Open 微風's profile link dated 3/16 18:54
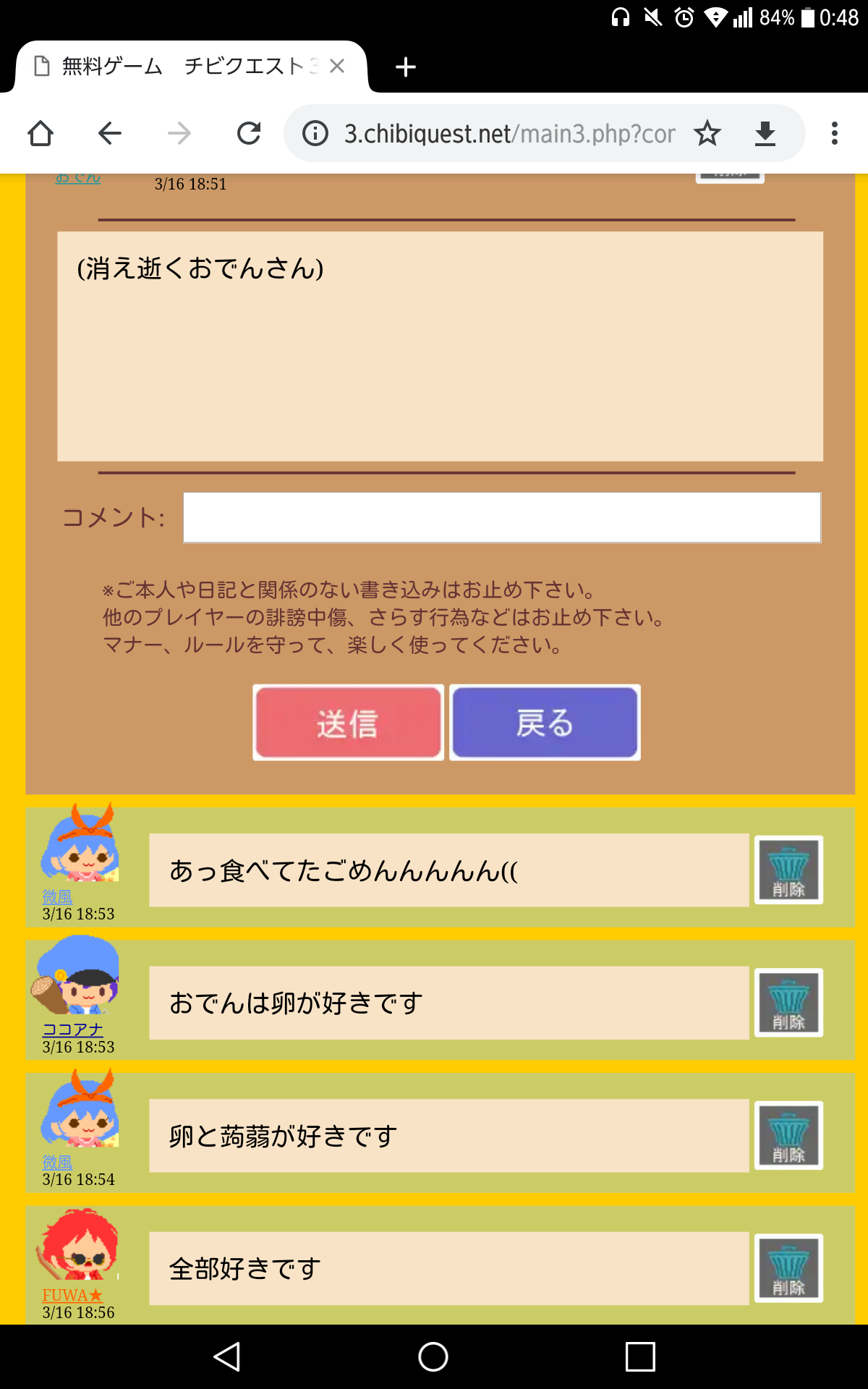Image resolution: width=868 pixels, height=1389 pixels. pyautogui.click(x=57, y=1163)
